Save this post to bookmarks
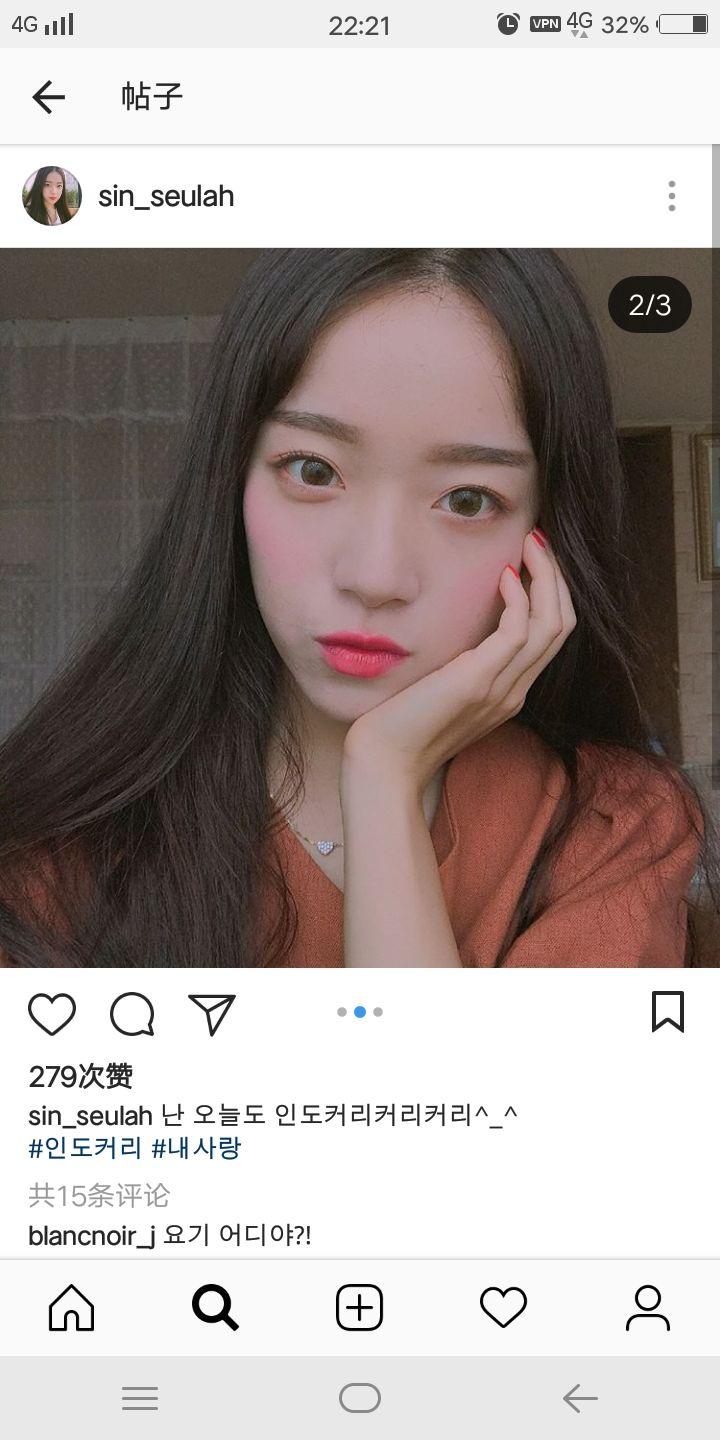Screen dimensions: 720x1440 (667, 1012)
